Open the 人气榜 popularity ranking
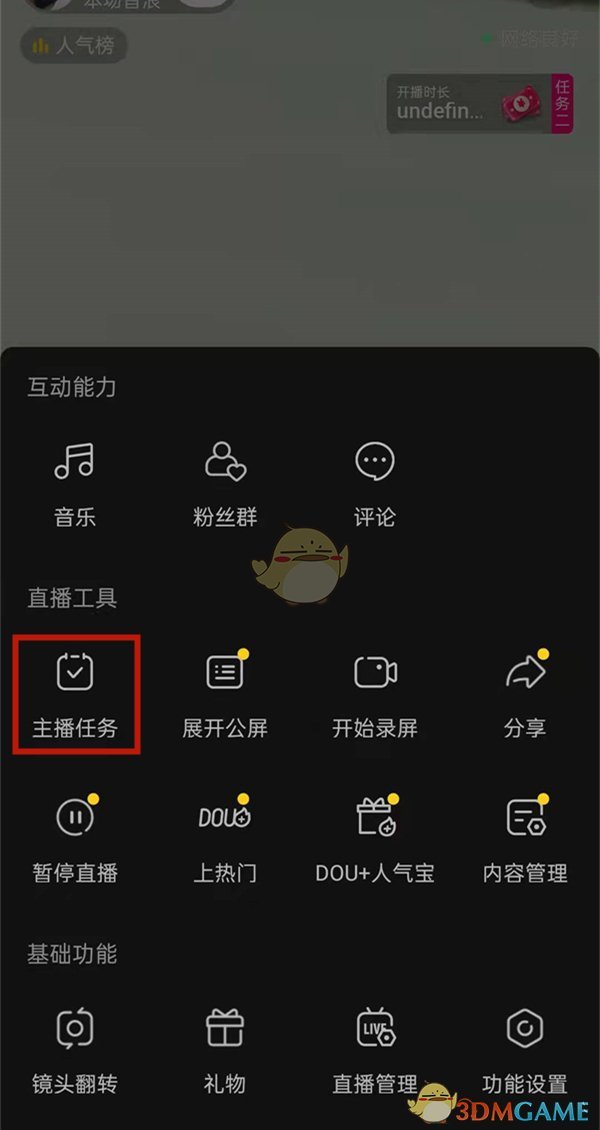 point(74,45)
